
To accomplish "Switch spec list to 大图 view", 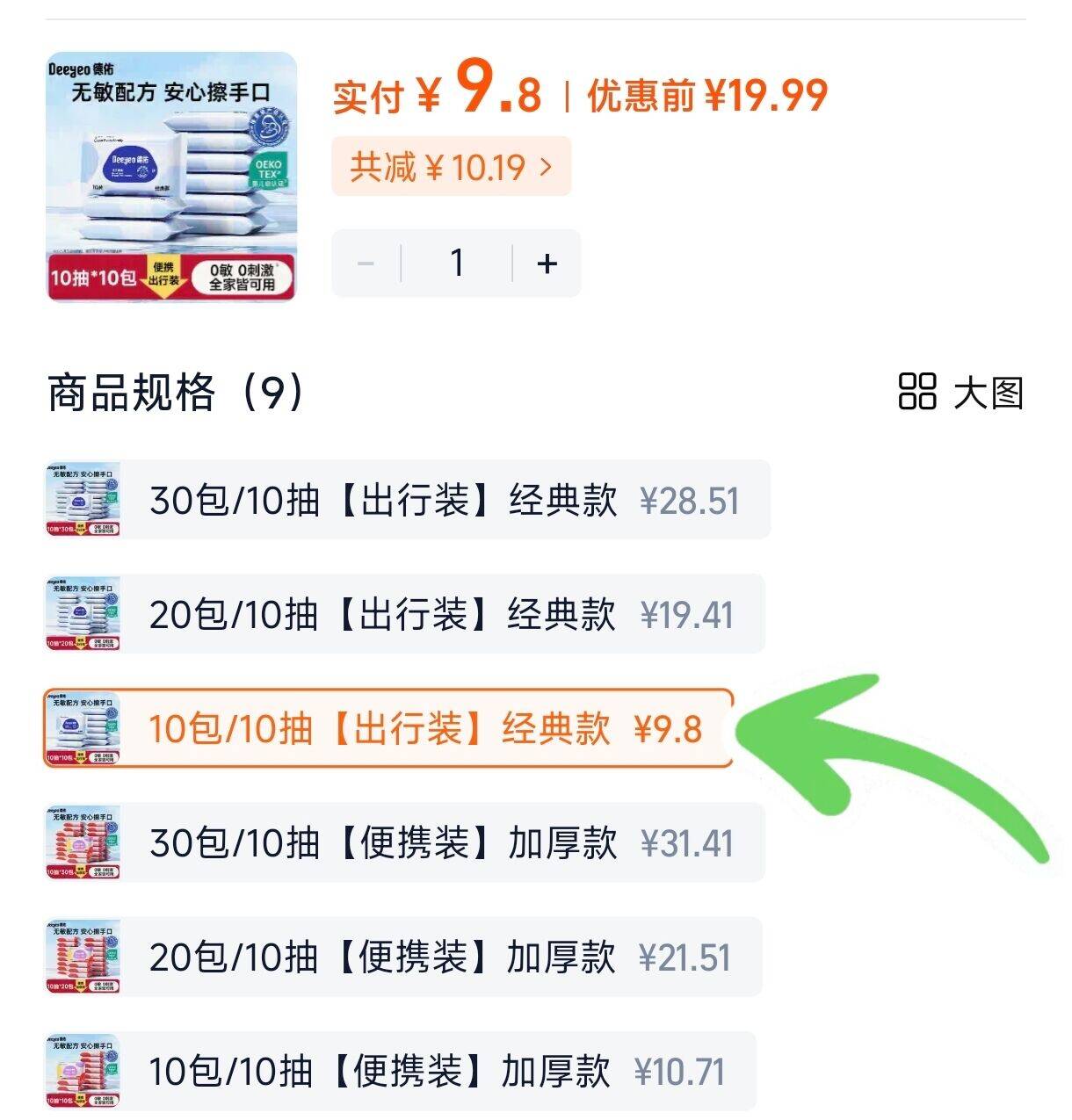I will click(x=961, y=392).
